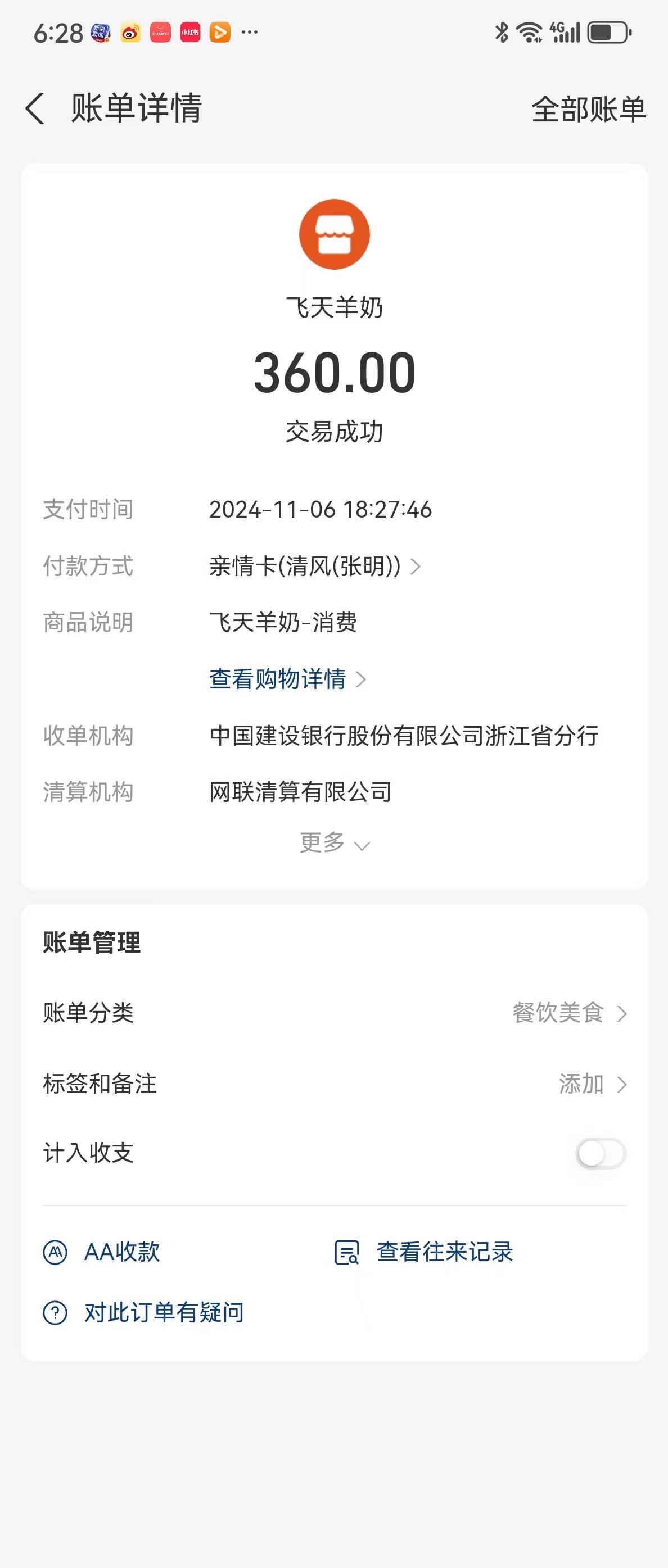View 查看购物详情 link
This screenshot has width=668, height=1568.
click(287, 679)
